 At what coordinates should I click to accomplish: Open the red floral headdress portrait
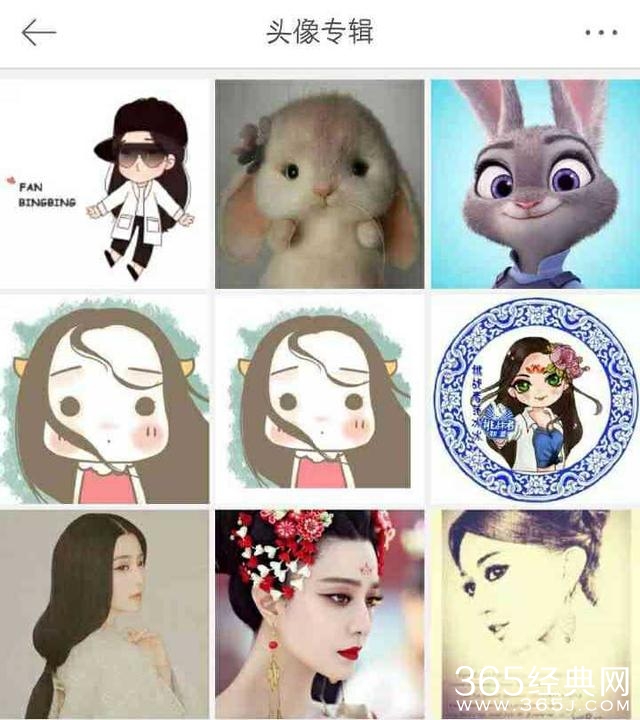coord(320,612)
